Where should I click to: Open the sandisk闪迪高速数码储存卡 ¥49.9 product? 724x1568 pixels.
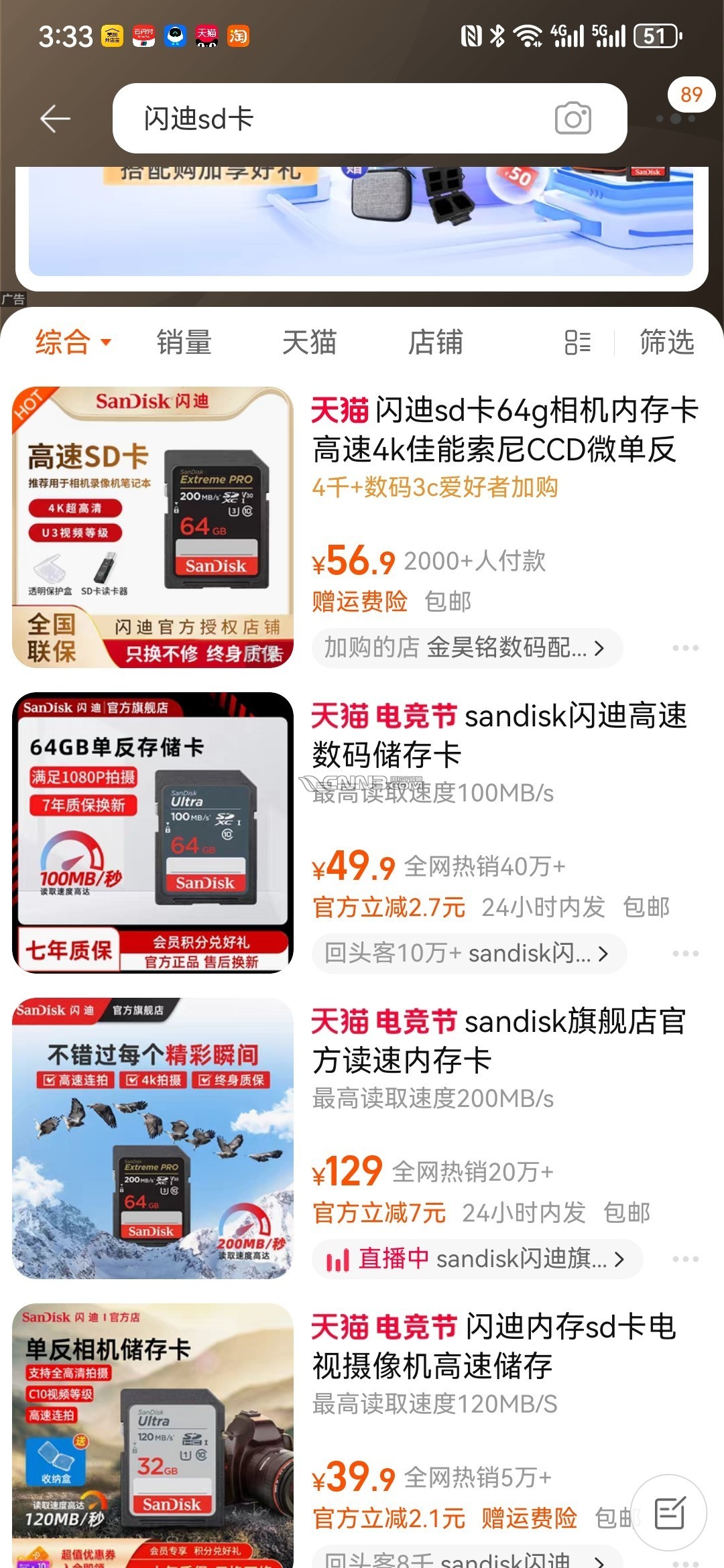point(499,735)
